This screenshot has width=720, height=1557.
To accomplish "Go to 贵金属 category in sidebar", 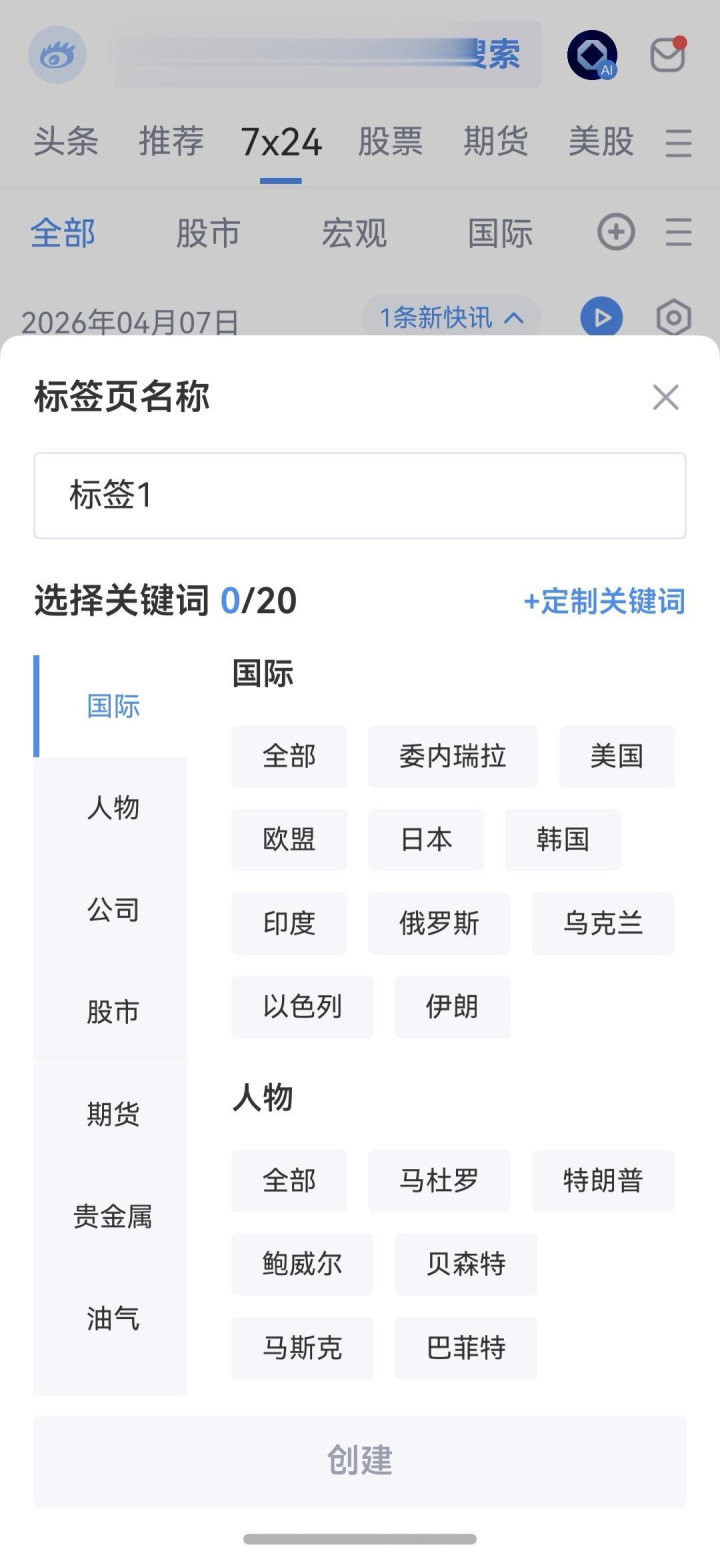I will click(x=112, y=1216).
